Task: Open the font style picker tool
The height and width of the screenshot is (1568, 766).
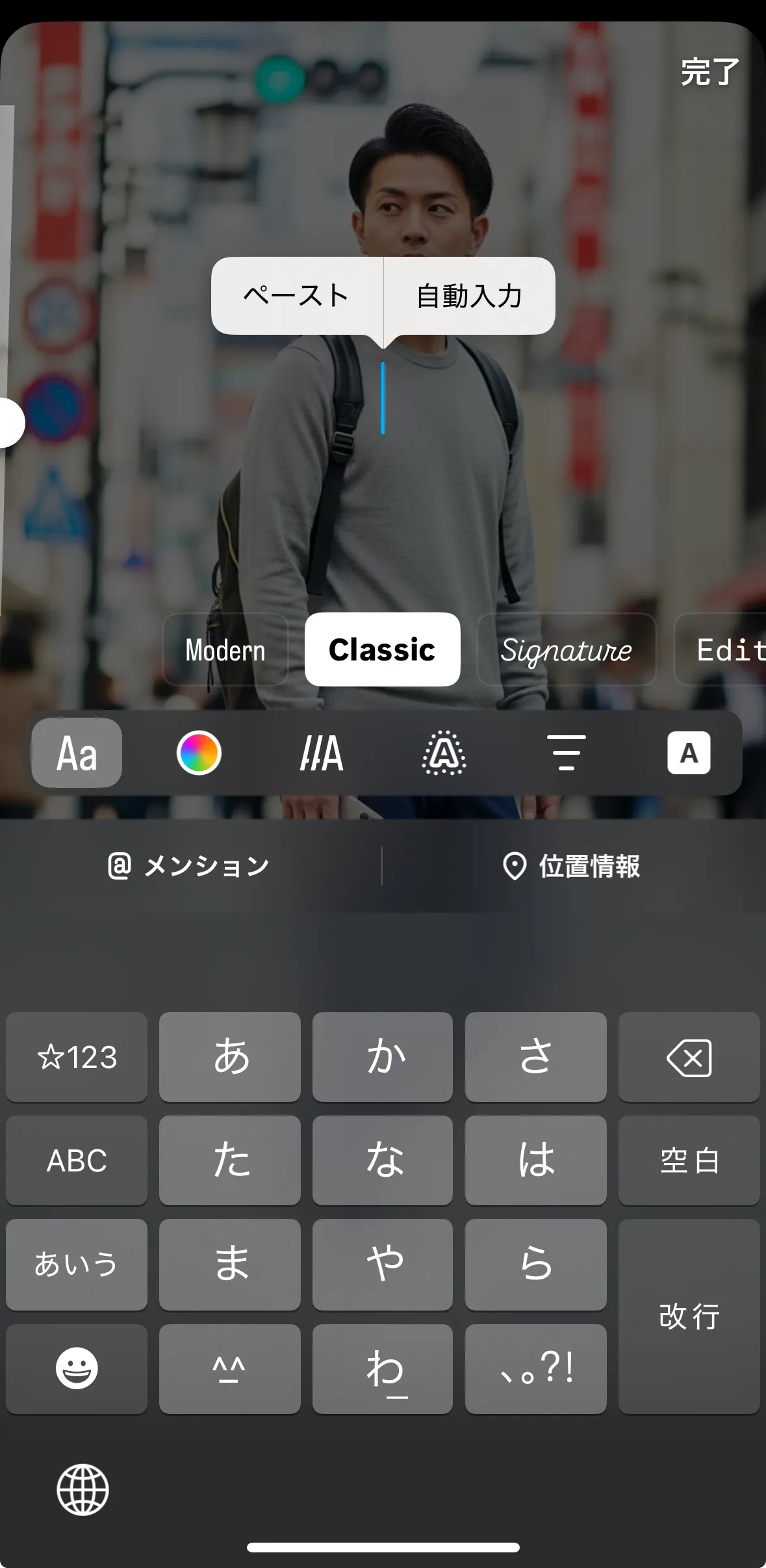Action: pyautogui.click(x=322, y=753)
